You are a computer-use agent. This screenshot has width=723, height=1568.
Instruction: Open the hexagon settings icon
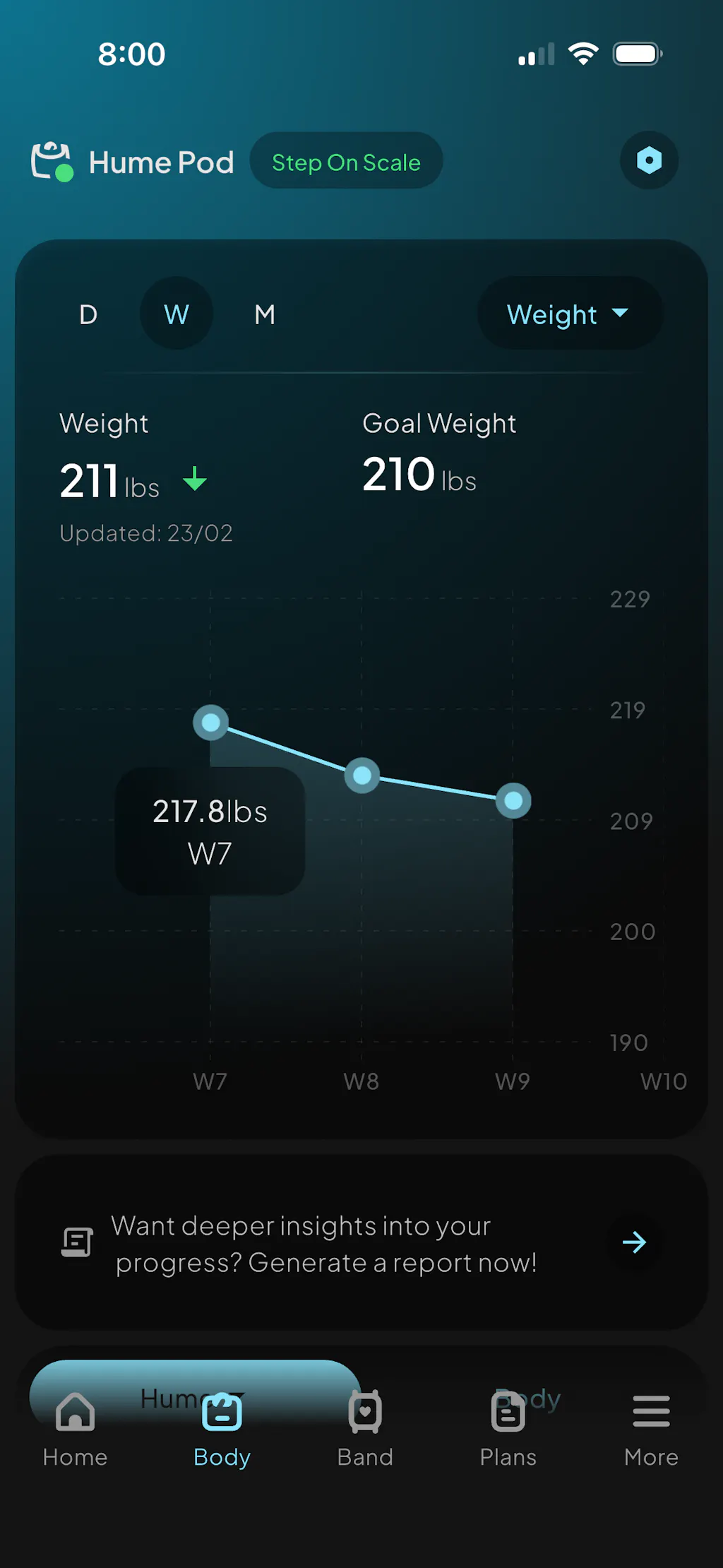pos(649,160)
